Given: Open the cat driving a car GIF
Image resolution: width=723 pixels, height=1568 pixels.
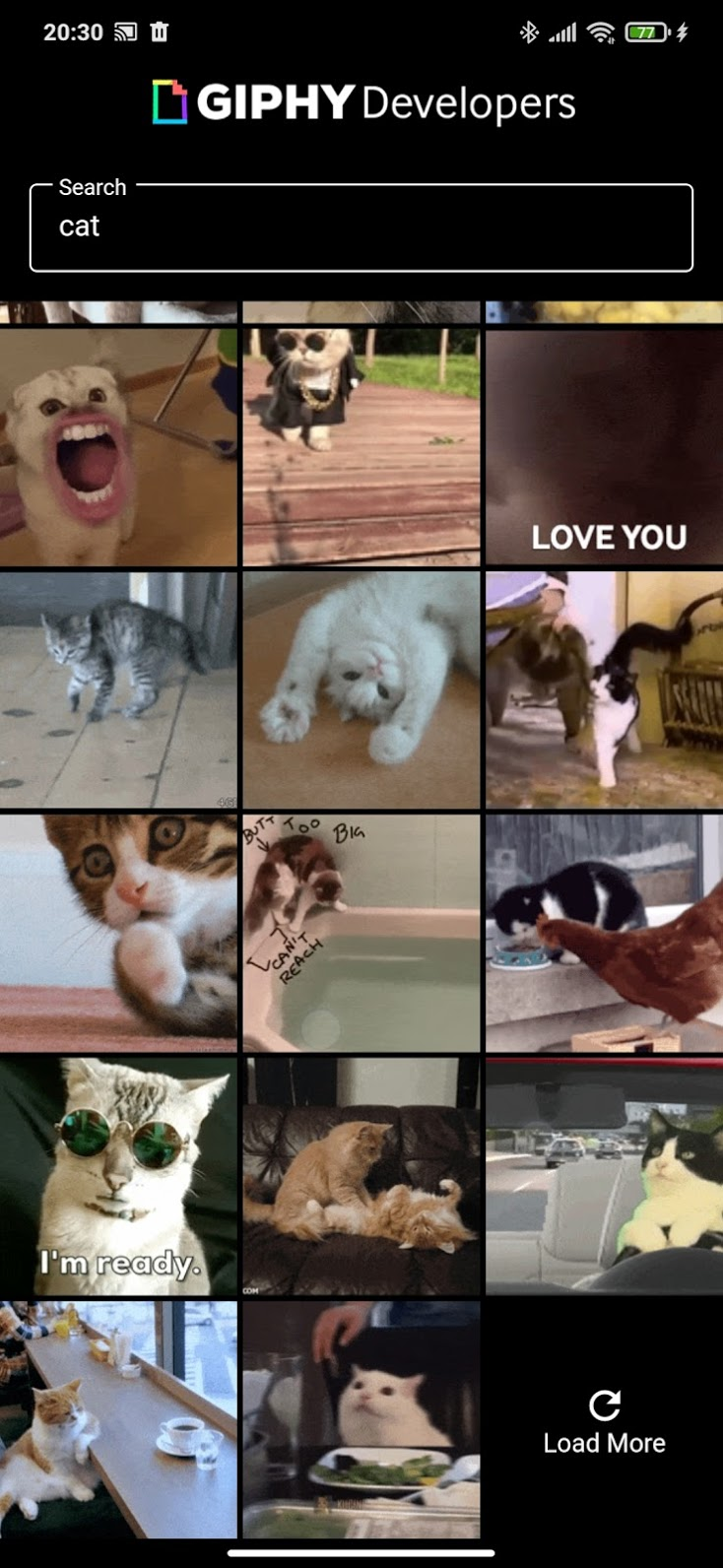Looking at the screenshot, I should pyautogui.click(x=604, y=1177).
